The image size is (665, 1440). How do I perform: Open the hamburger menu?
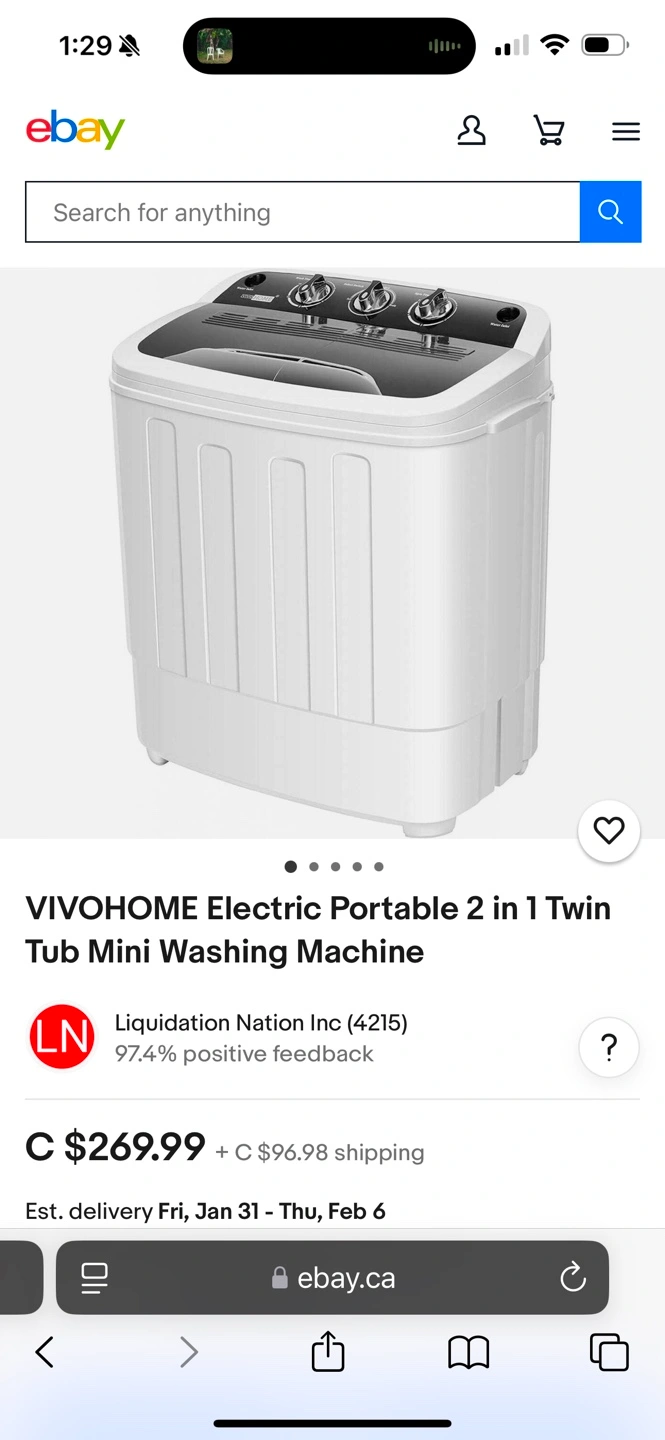pyautogui.click(x=626, y=131)
